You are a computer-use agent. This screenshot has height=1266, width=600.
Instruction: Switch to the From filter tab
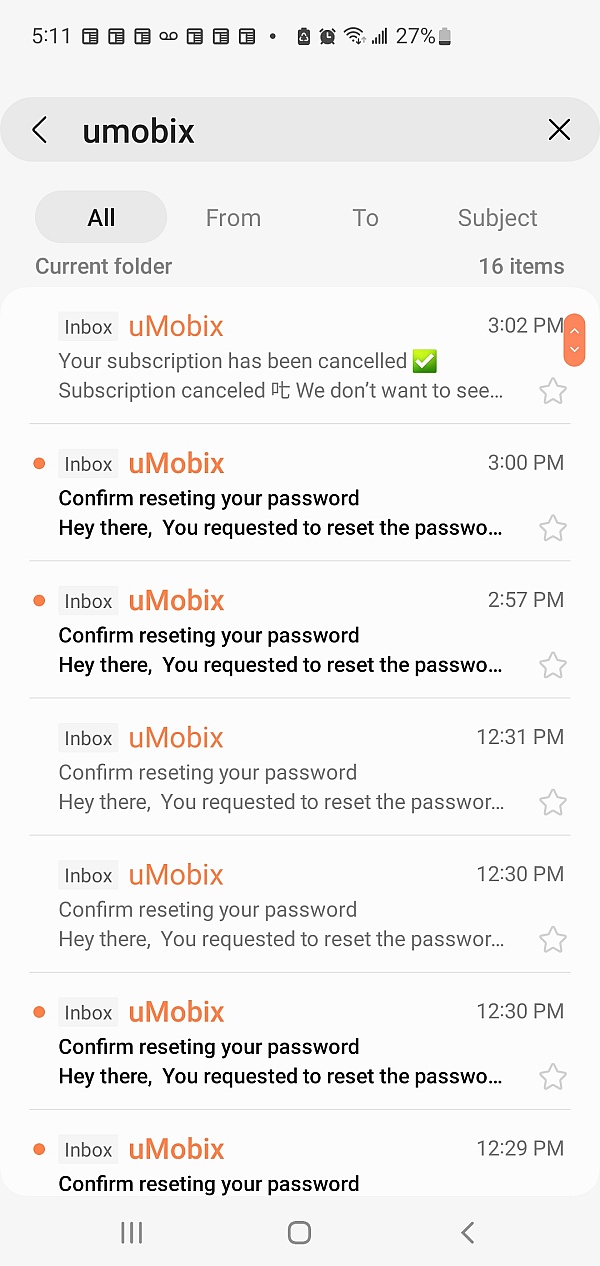(233, 218)
